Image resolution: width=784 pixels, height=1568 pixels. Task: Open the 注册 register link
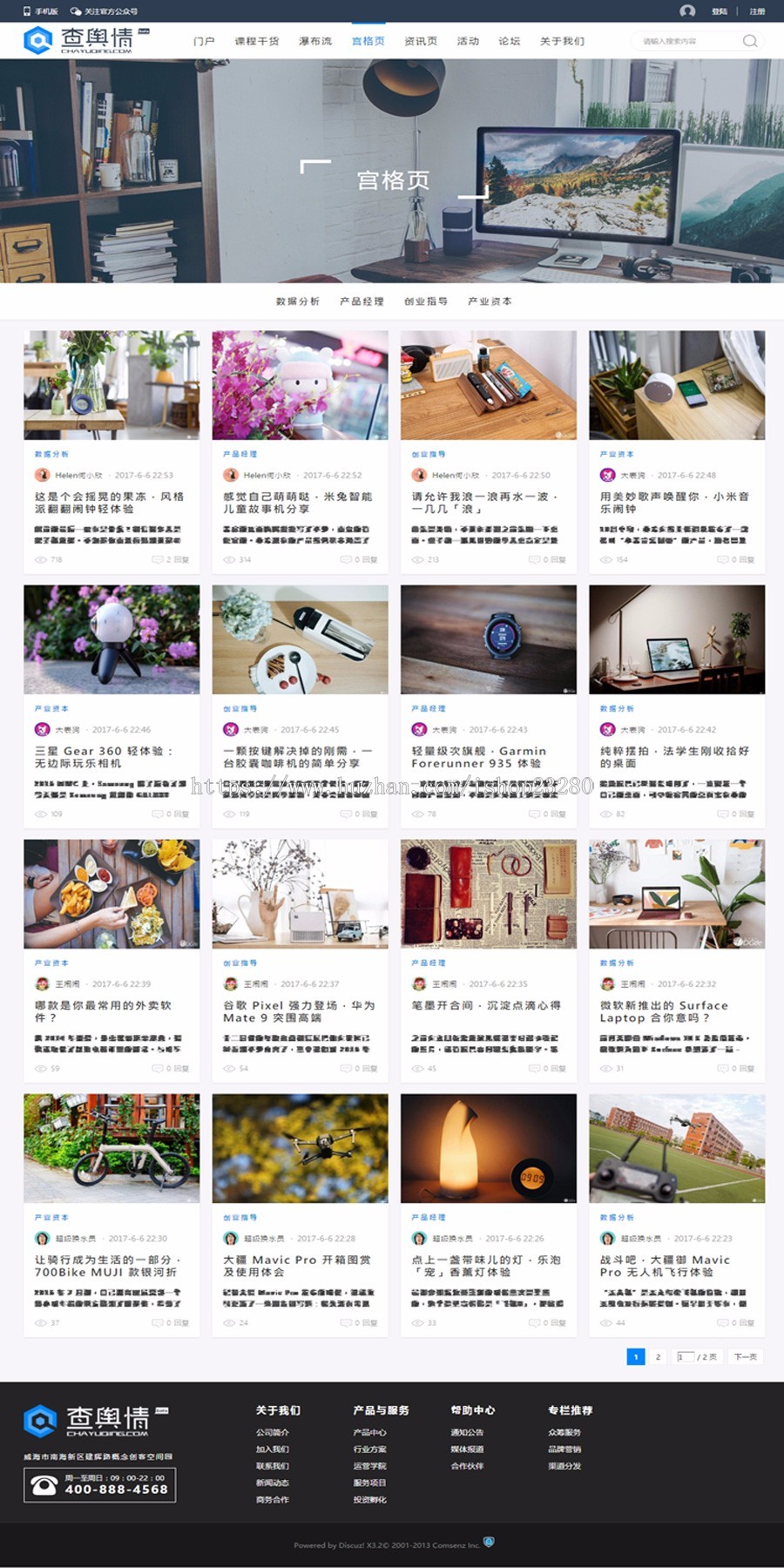click(x=757, y=11)
